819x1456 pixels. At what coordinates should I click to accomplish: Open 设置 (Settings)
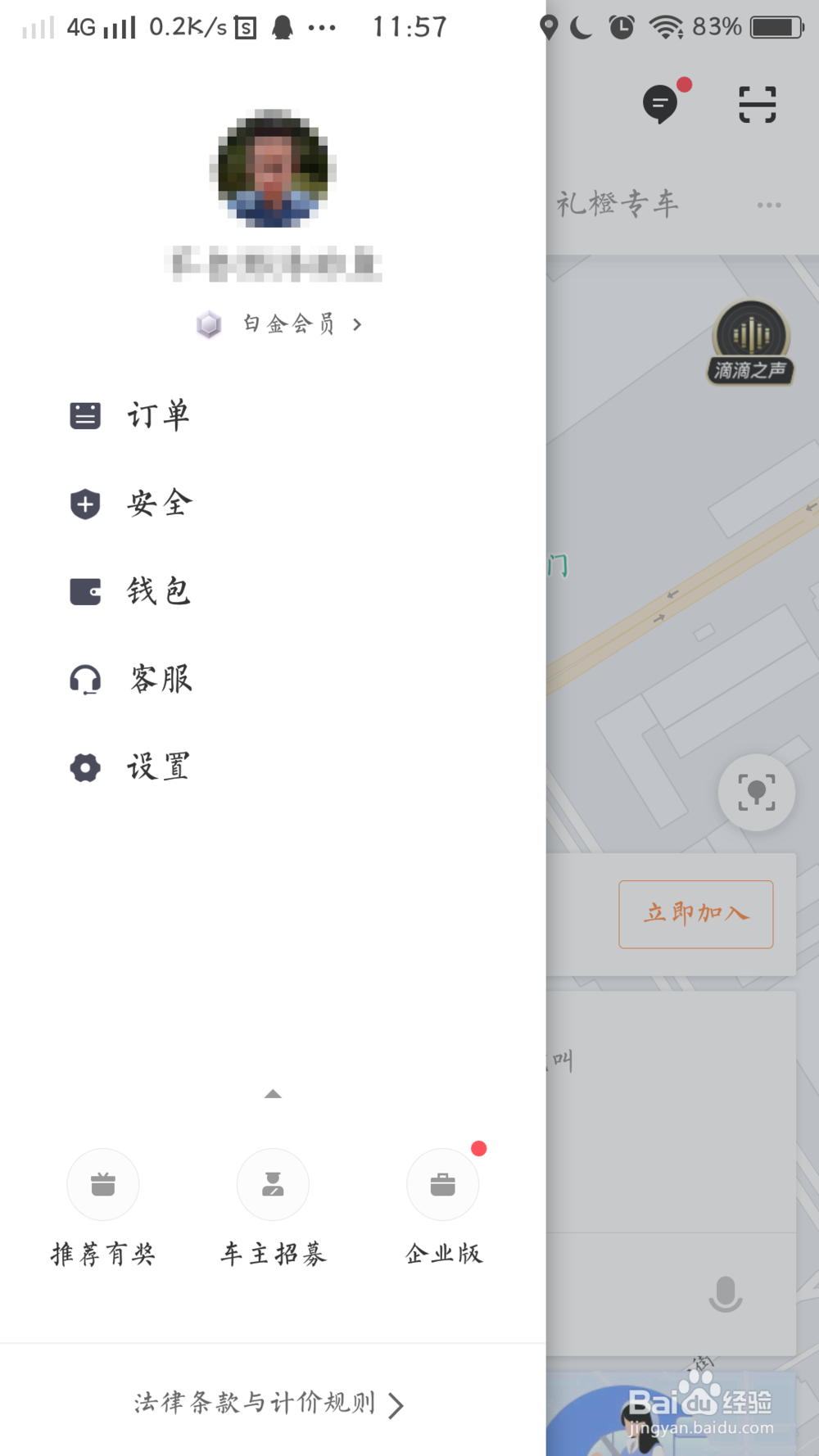coord(157,767)
